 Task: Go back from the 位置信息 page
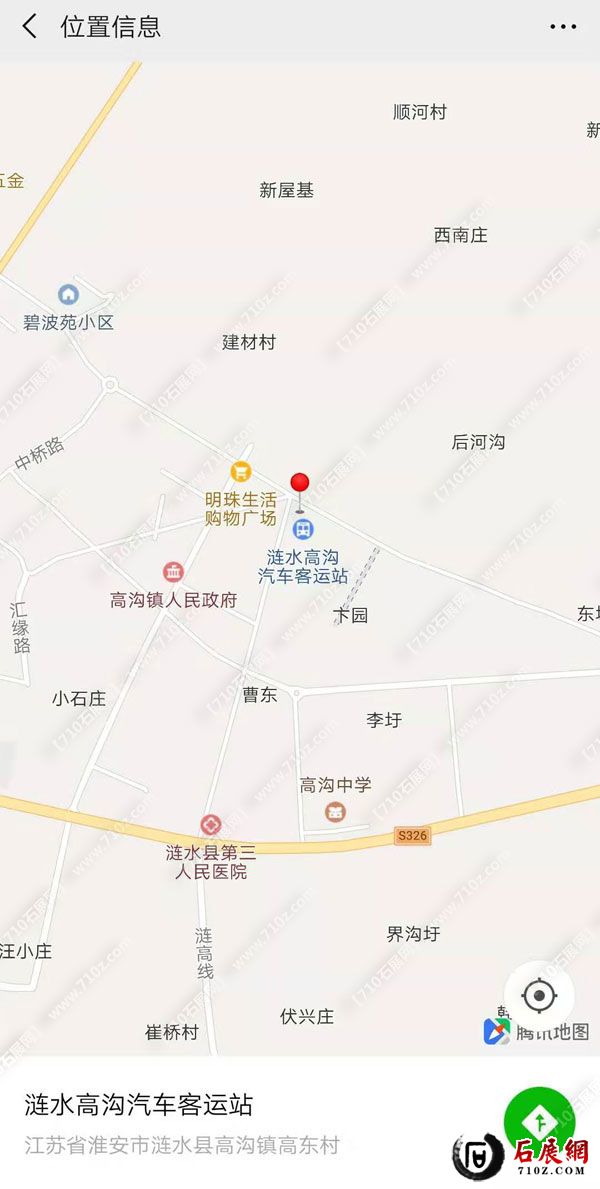tap(30, 27)
